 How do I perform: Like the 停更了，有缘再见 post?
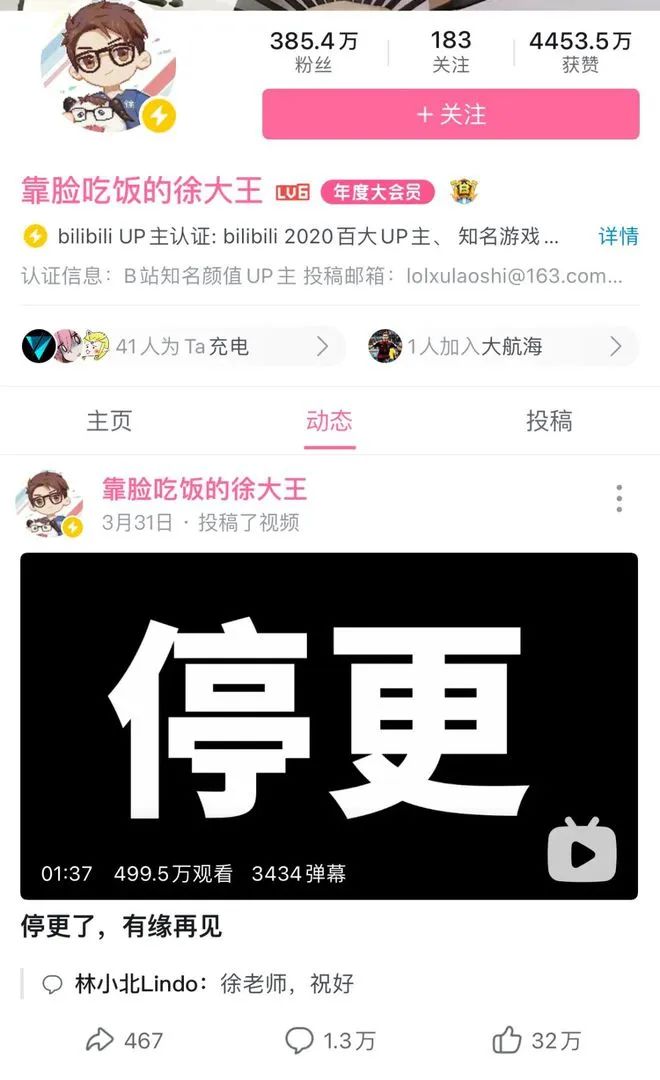point(536,1040)
